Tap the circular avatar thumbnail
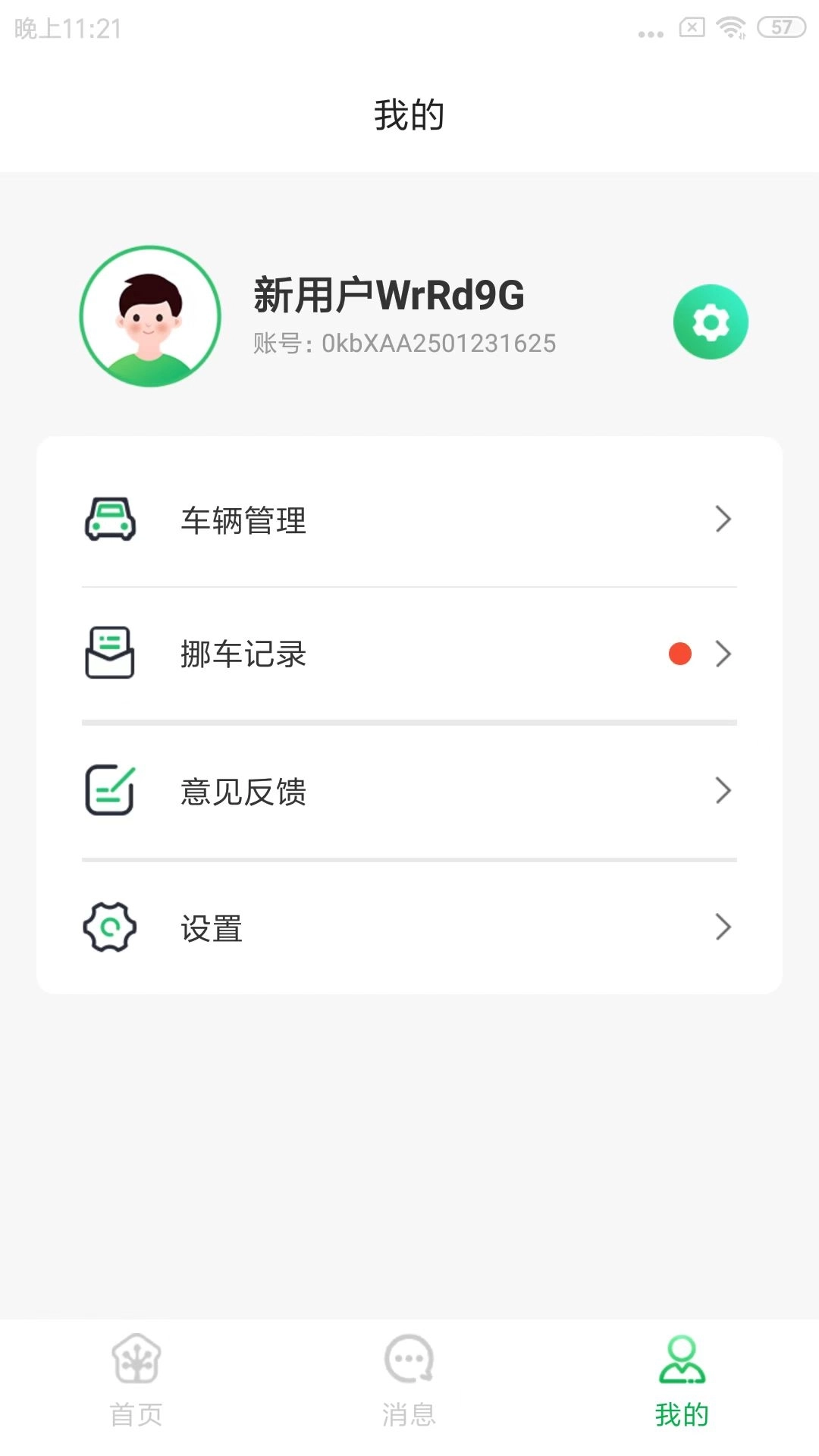Image resolution: width=819 pixels, height=1456 pixels. click(x=149, y=317)
